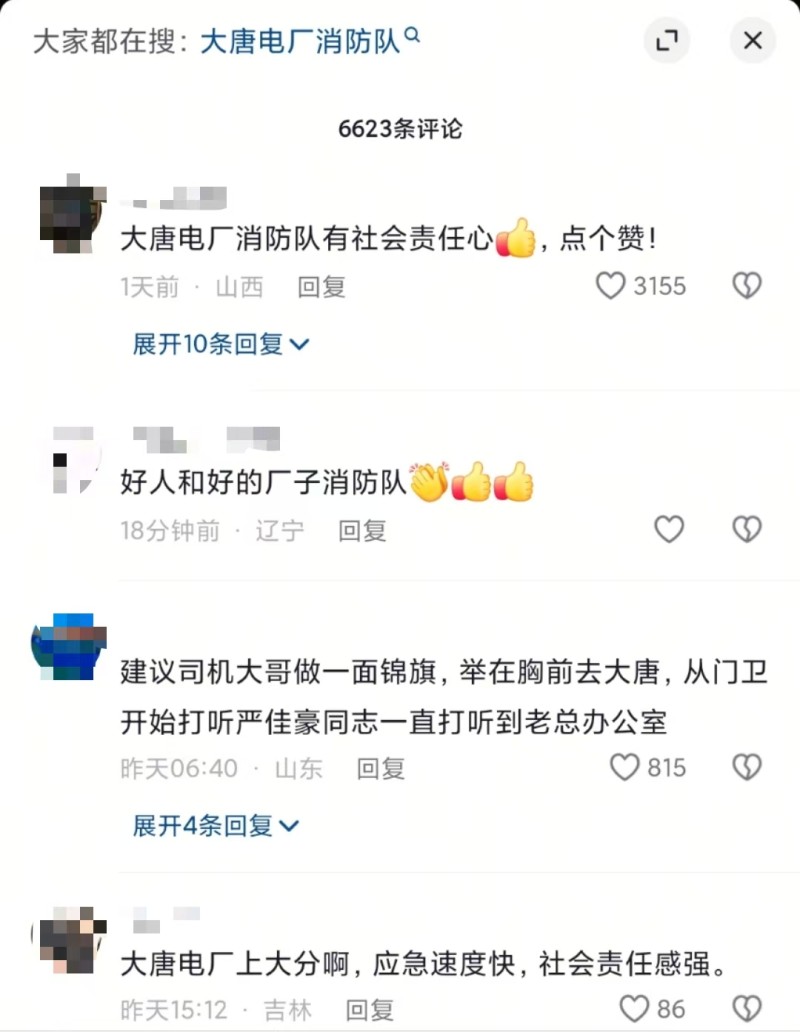Screen dimensions: 800x1032
Task: Like the 吉林 comment with 86 likes
Action: pos(635,1008)
